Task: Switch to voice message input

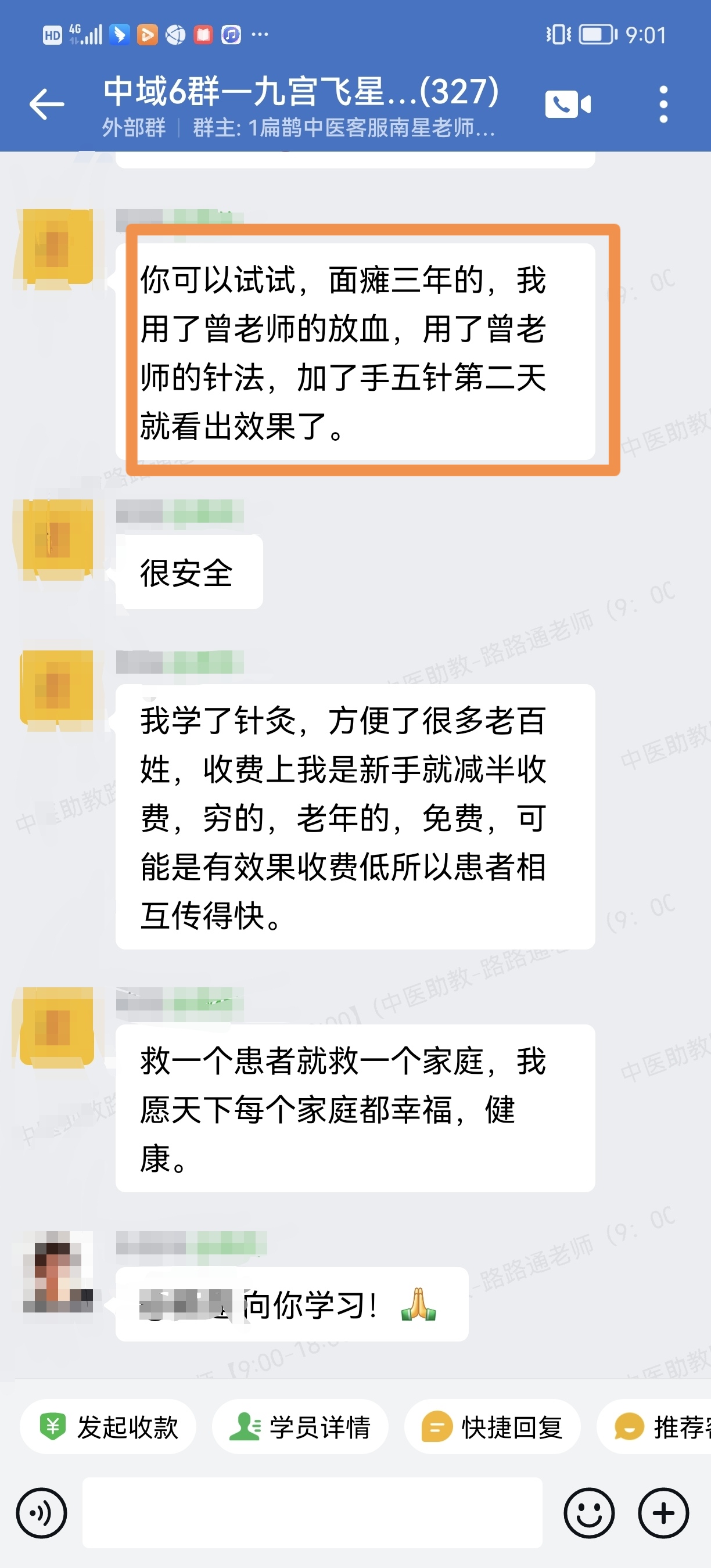Action: 41,1513
